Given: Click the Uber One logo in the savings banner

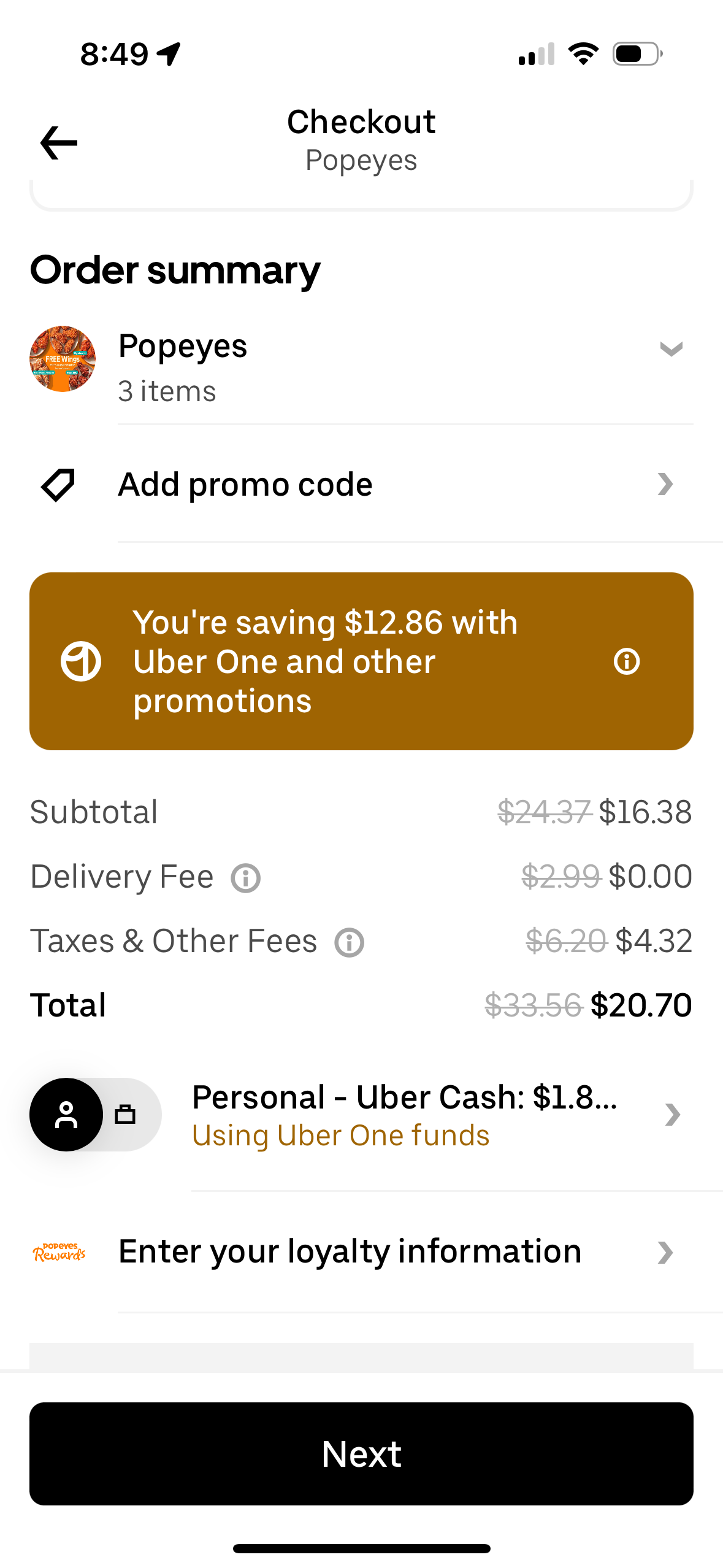Looking at the screenshot, I should tap(80, 661).
